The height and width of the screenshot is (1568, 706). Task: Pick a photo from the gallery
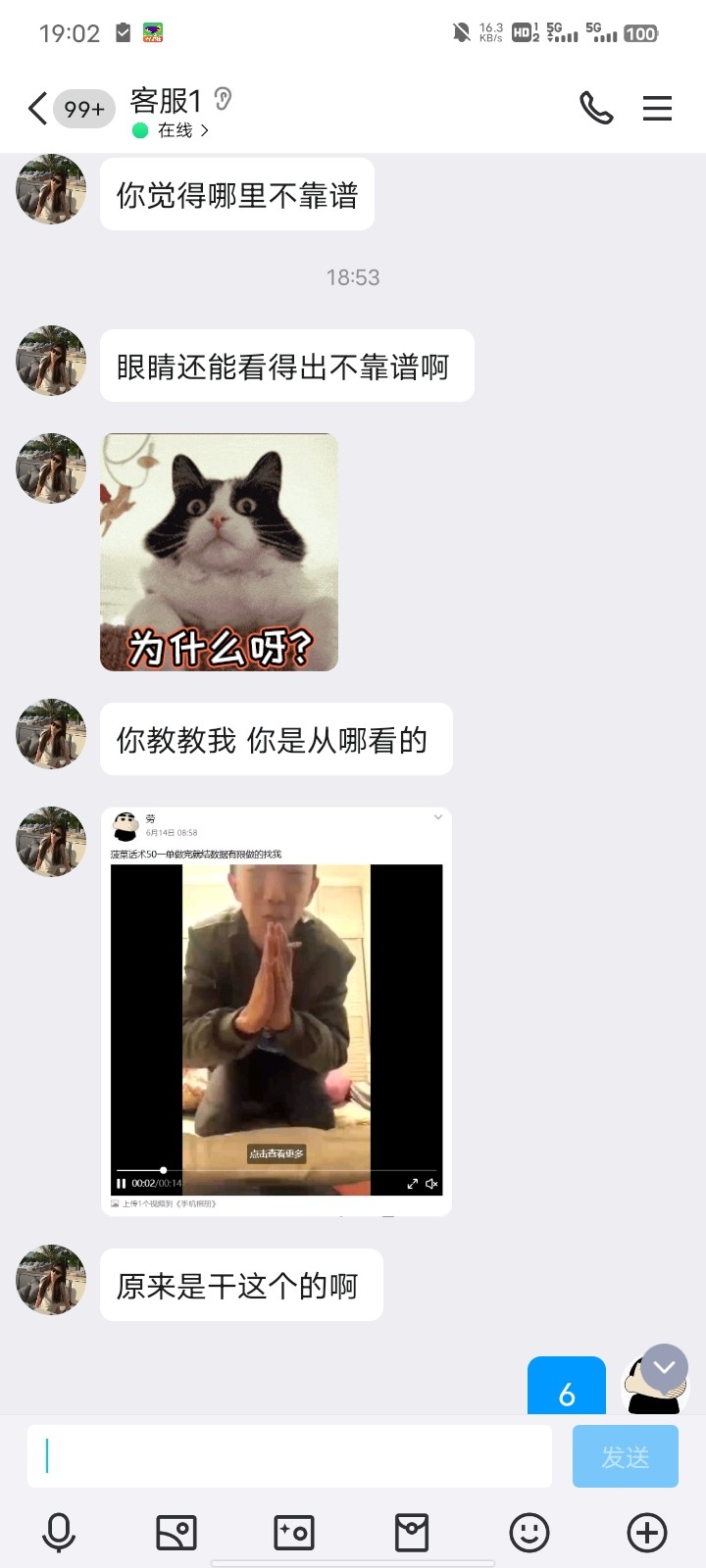(x=176, y=1532)
